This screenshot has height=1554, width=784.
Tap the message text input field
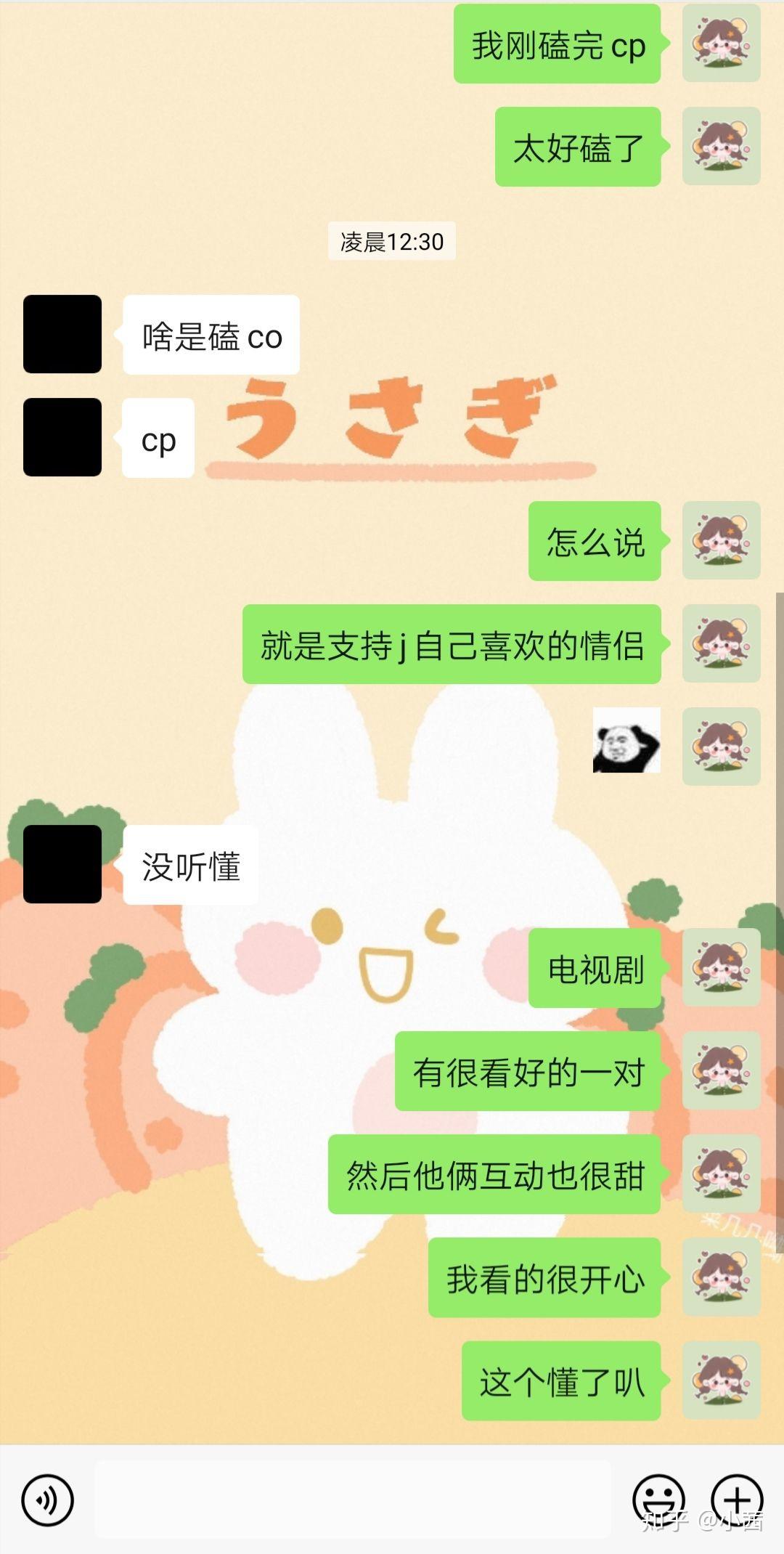(x=353, y=1500)
